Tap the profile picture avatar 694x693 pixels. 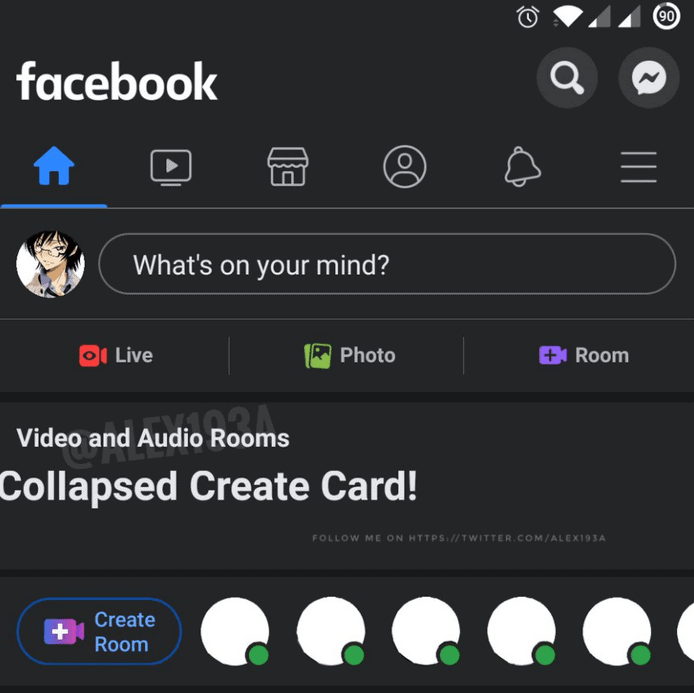[50, 264]
